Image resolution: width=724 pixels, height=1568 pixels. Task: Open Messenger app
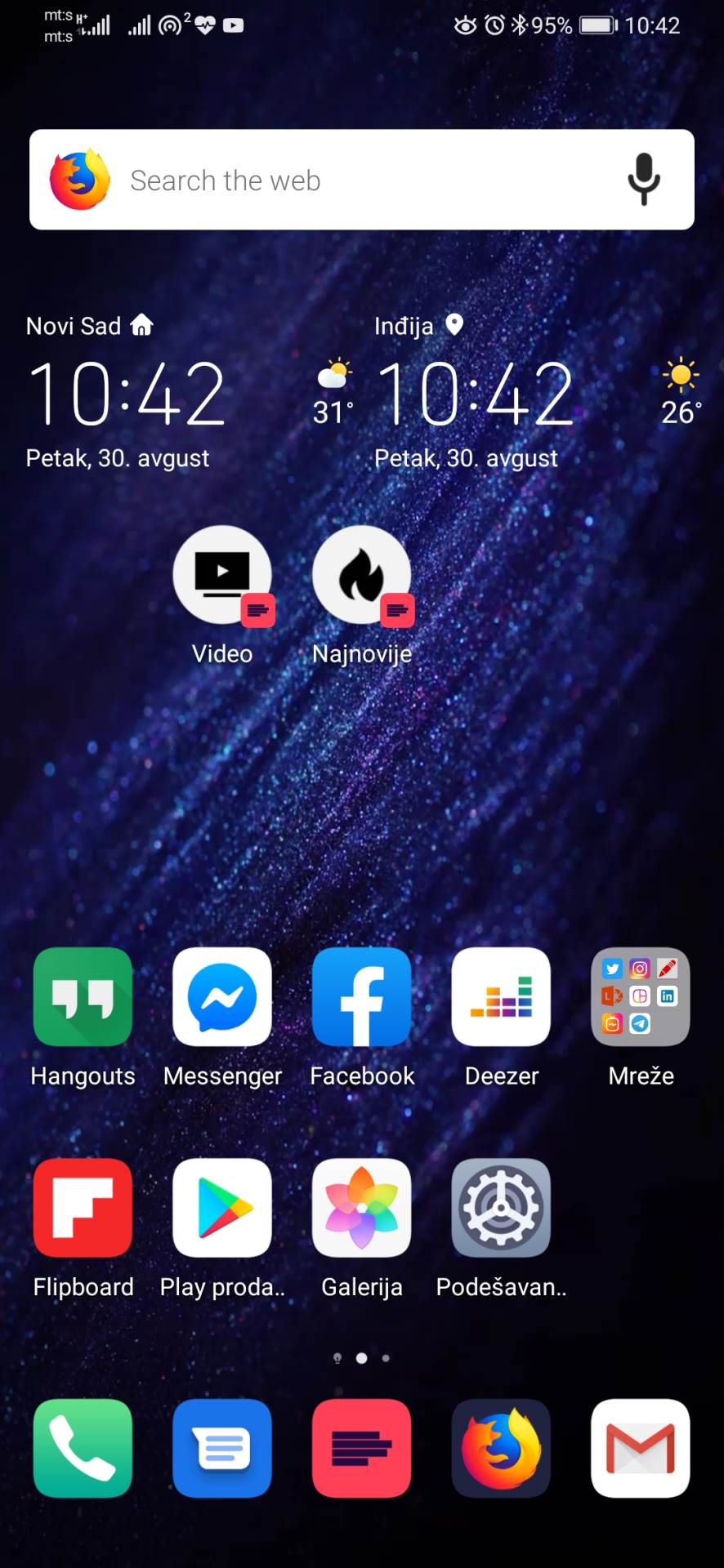222,997
